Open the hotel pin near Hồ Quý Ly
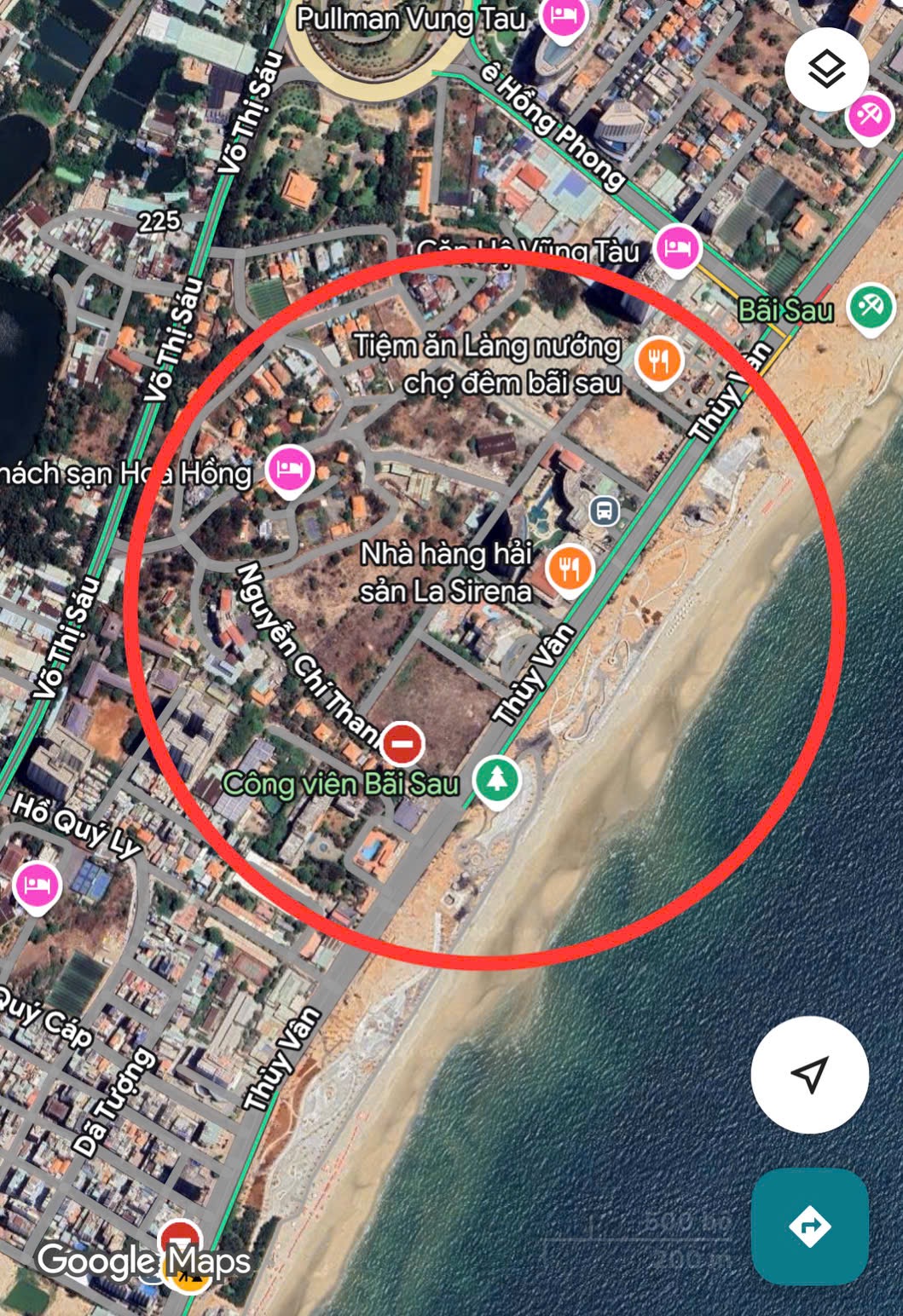 point(36,886)
